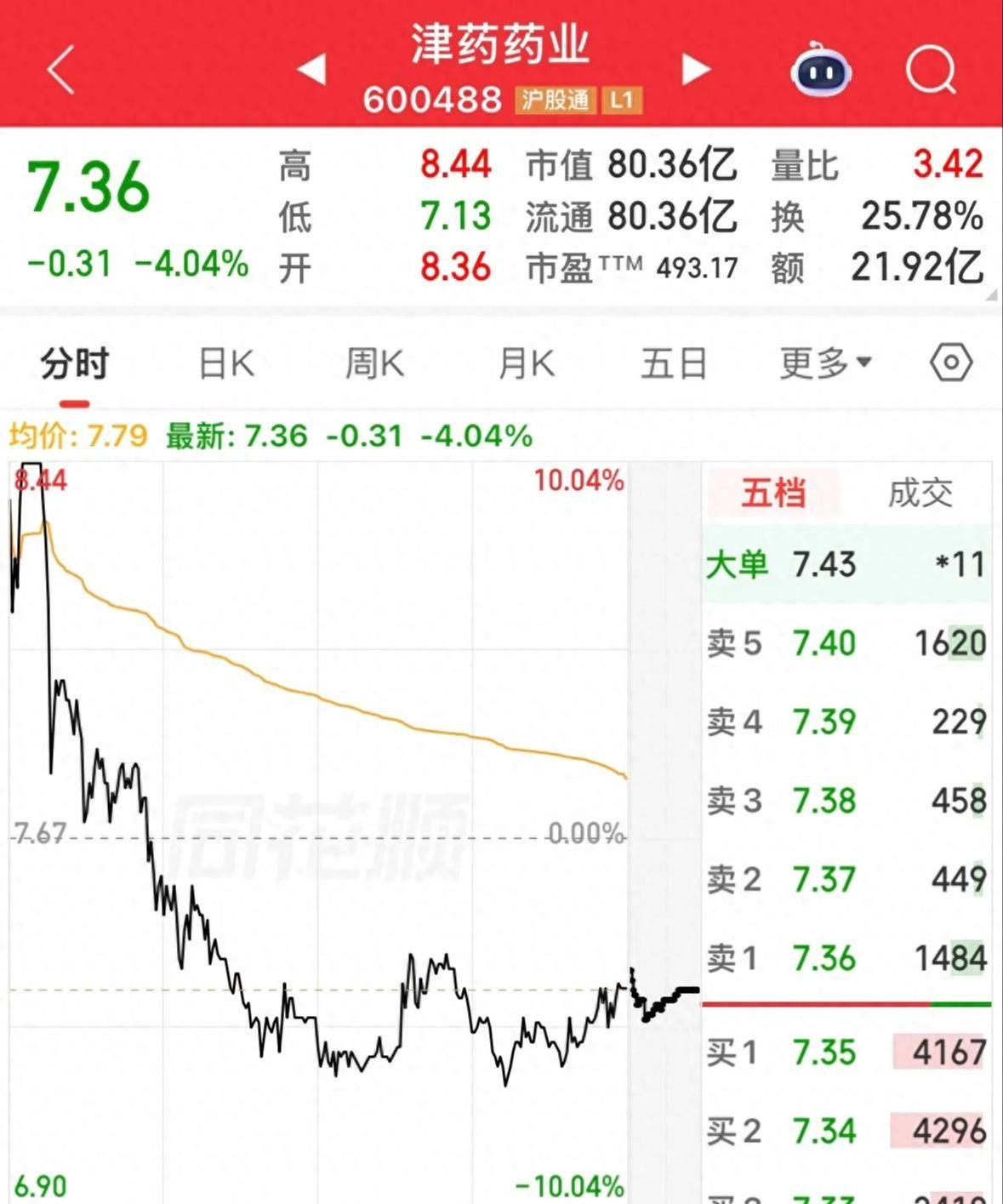Viewport: 1003px width, 1204px height.
Task: Open the robot AI assistant
Action: [x=820, y=70]
